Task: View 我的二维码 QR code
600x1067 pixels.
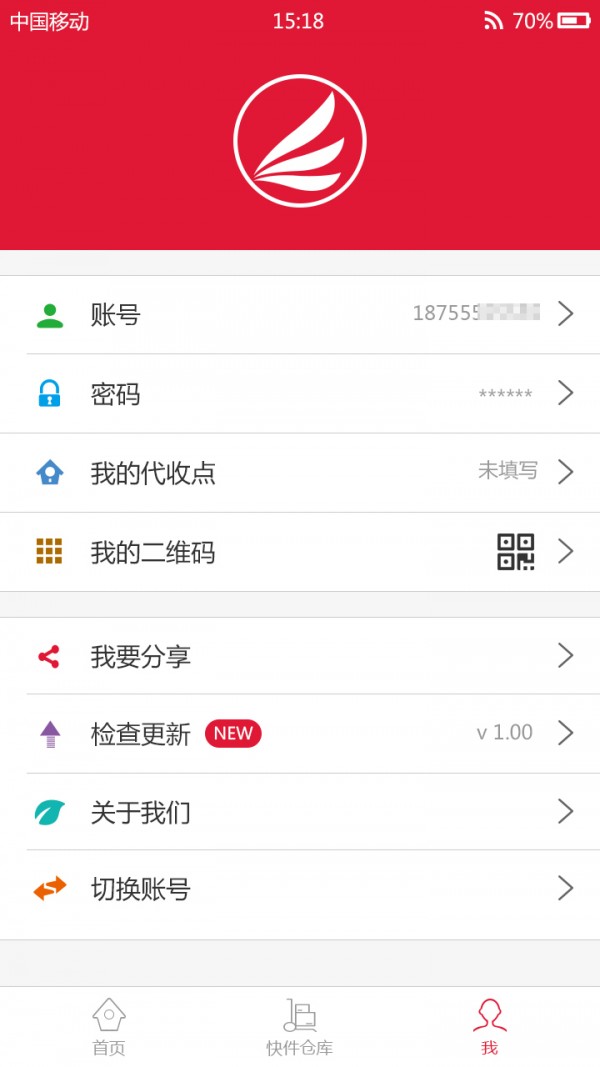Action: tap(300, 552)
